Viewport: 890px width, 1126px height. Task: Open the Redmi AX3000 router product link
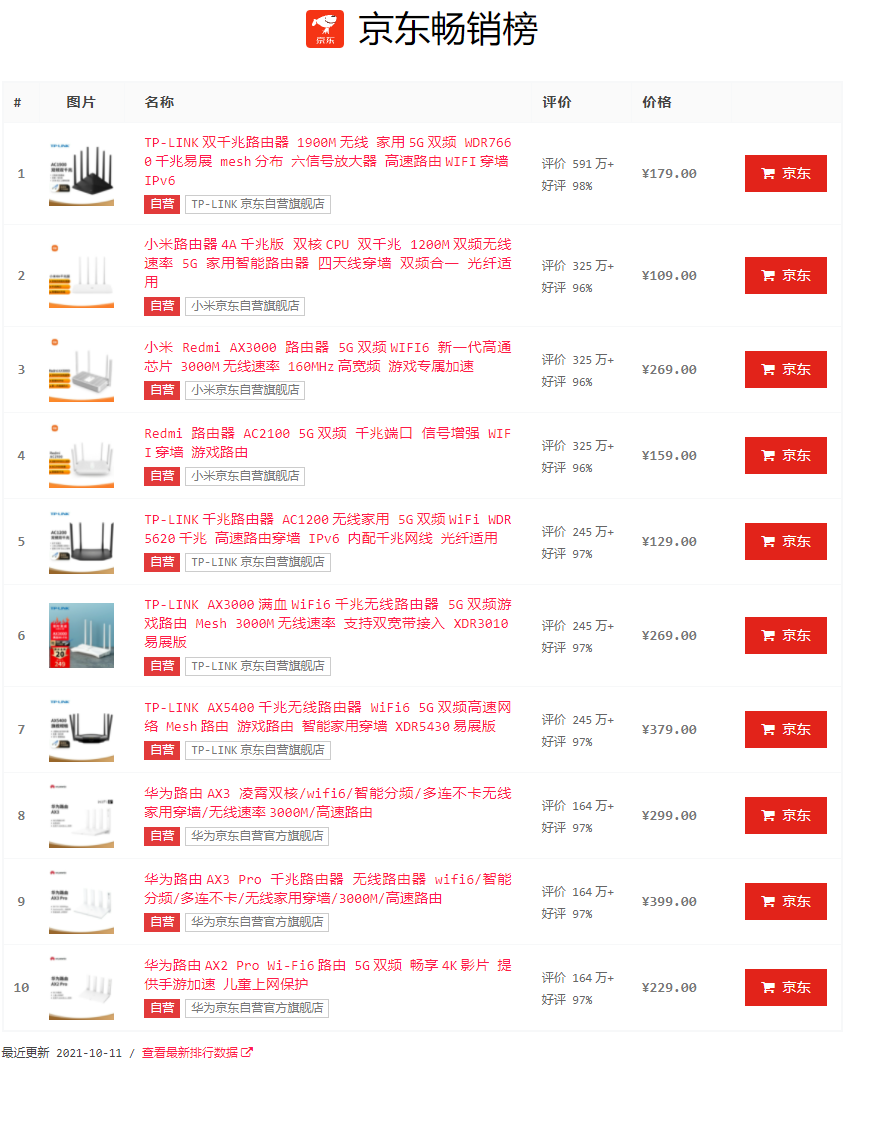tap(327, 357)
